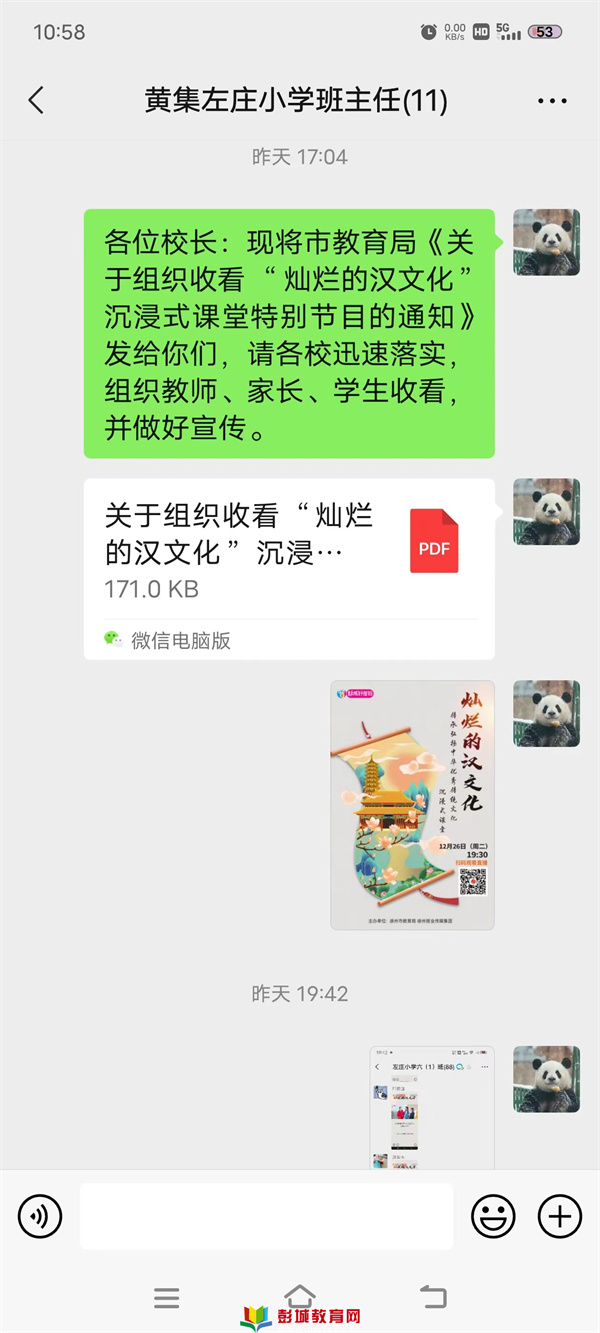View the 灿烂的汉文化 poster image

[412, 805]
